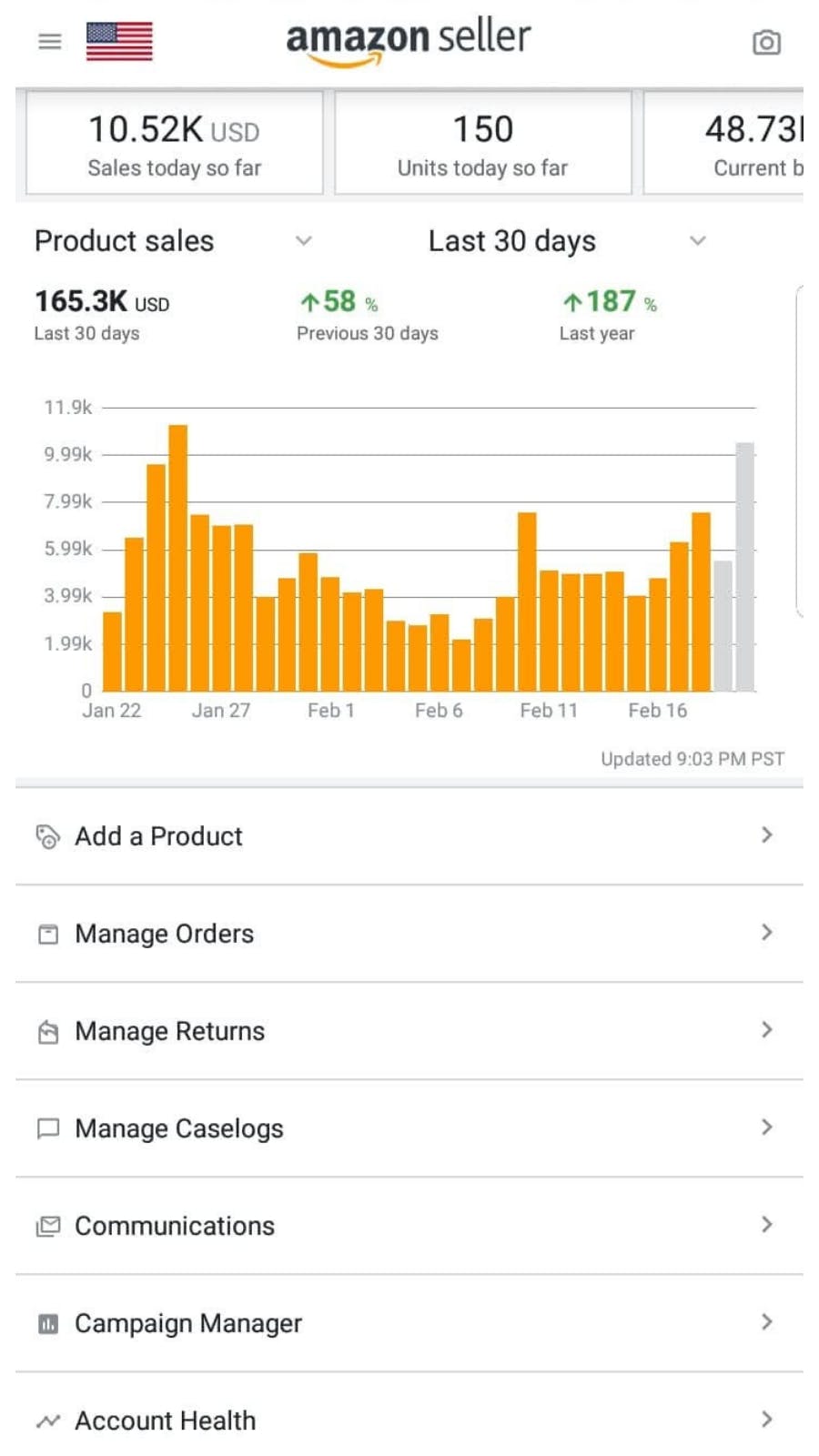Open the hamburger navigation menu

(x=50, y=42)
